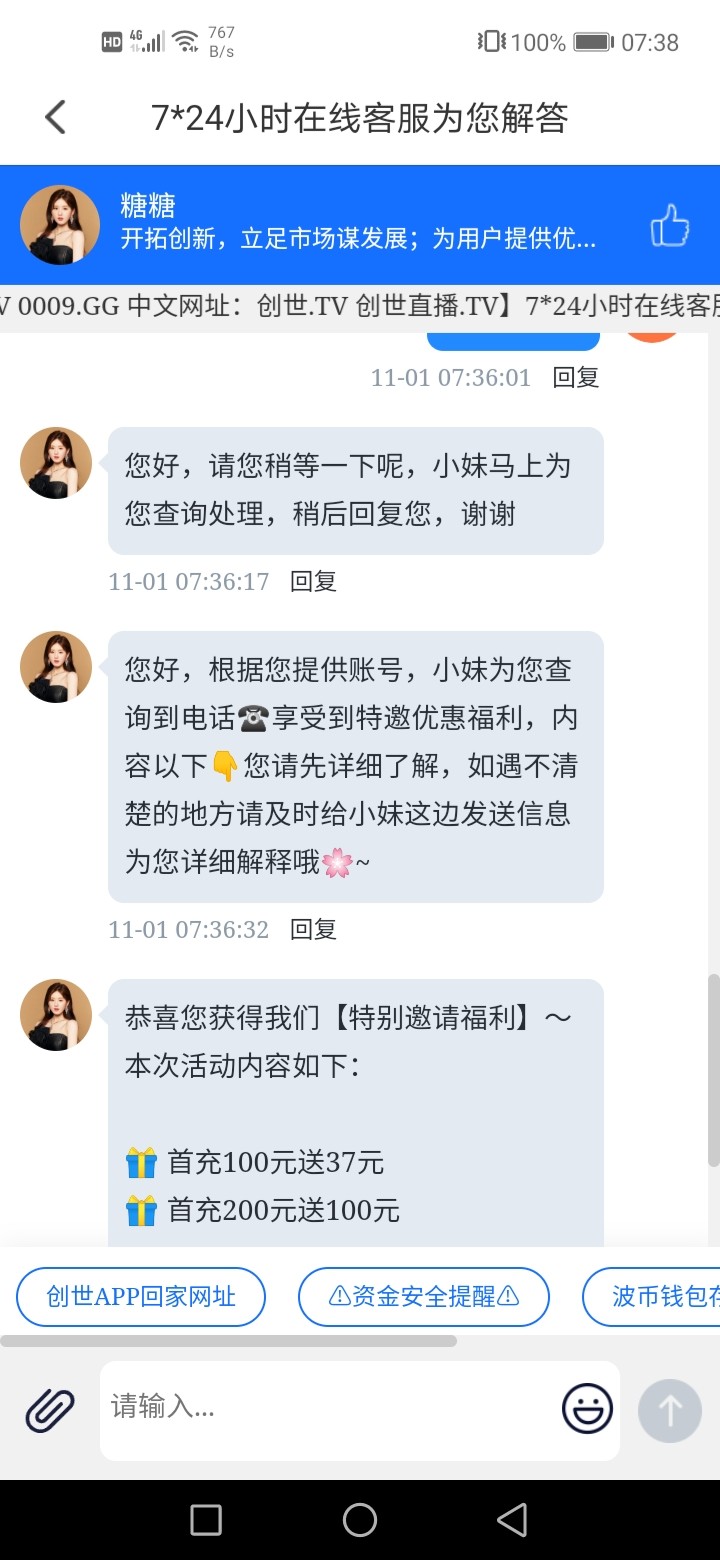Open the emoji picker
The image size is (720, 1560).
587,1410
